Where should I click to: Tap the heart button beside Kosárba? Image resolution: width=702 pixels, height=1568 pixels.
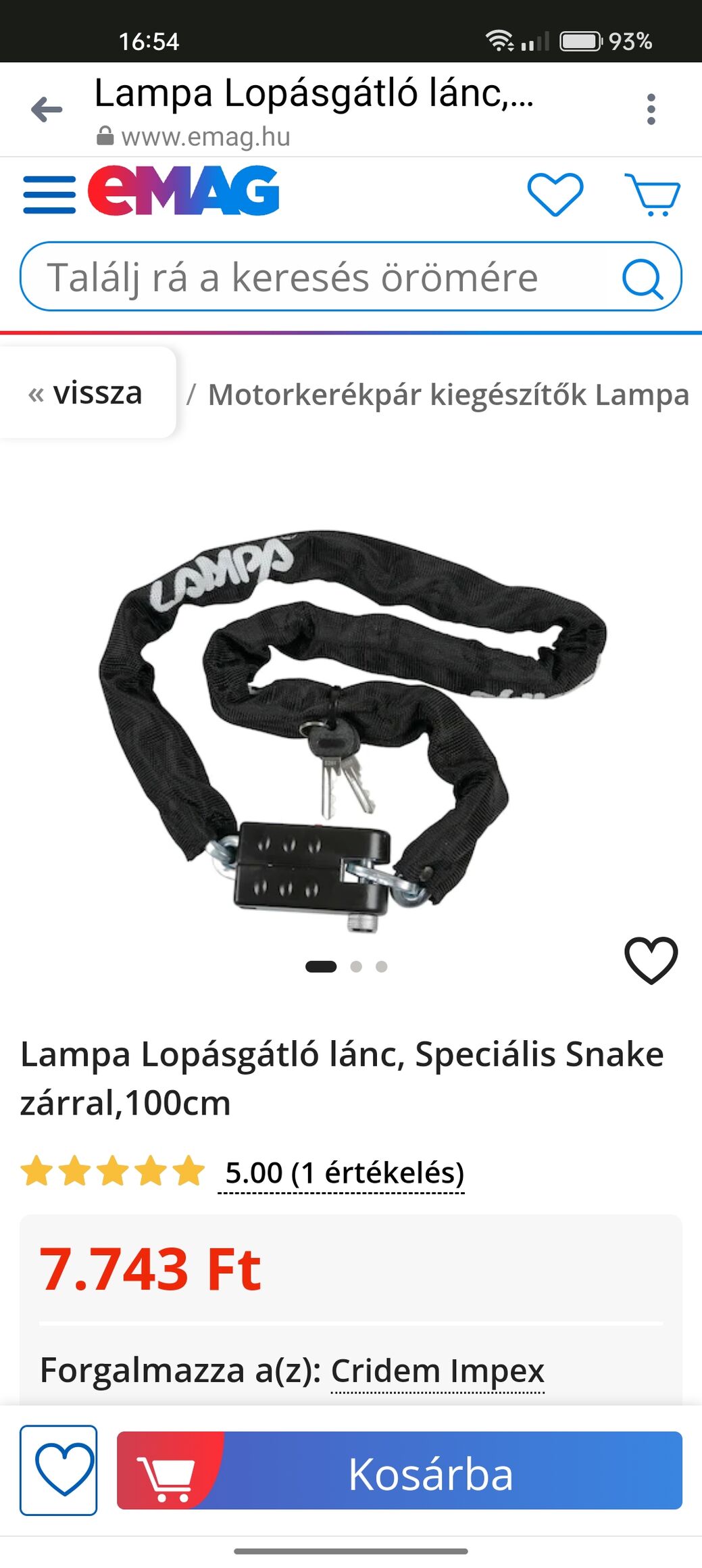pyautogui.click(x=59, y=1470)
